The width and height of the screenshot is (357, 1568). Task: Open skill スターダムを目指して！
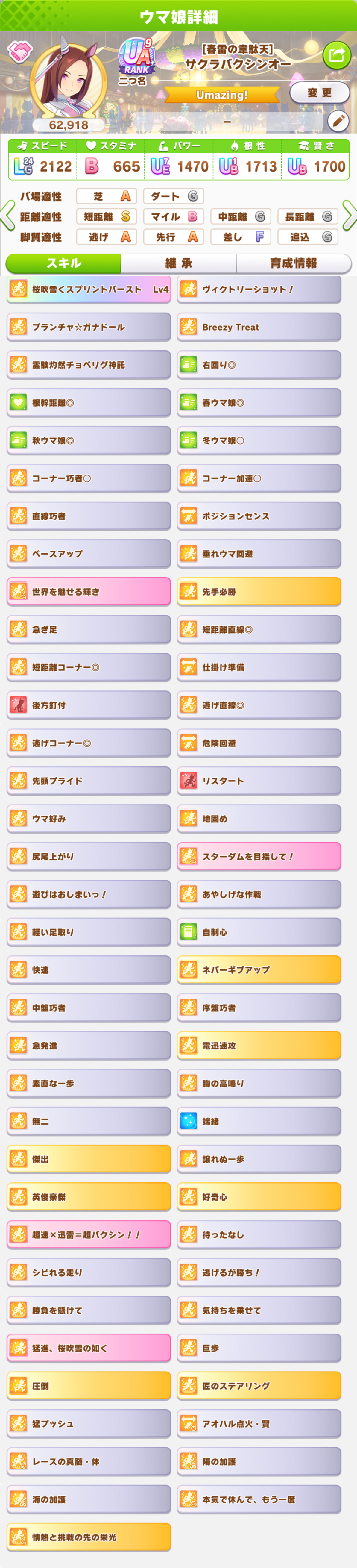coord(259,856)
